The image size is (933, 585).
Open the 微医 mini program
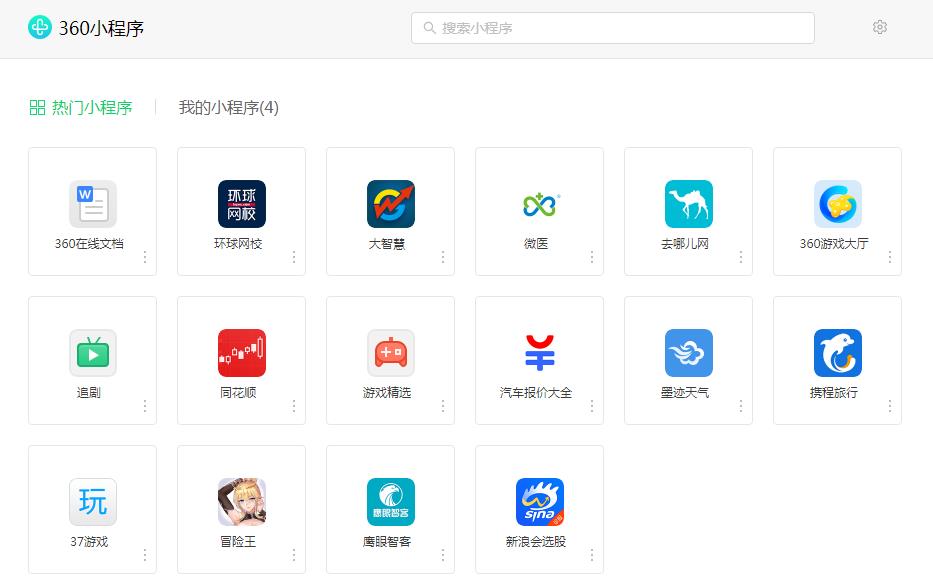(x=539, y=205)
